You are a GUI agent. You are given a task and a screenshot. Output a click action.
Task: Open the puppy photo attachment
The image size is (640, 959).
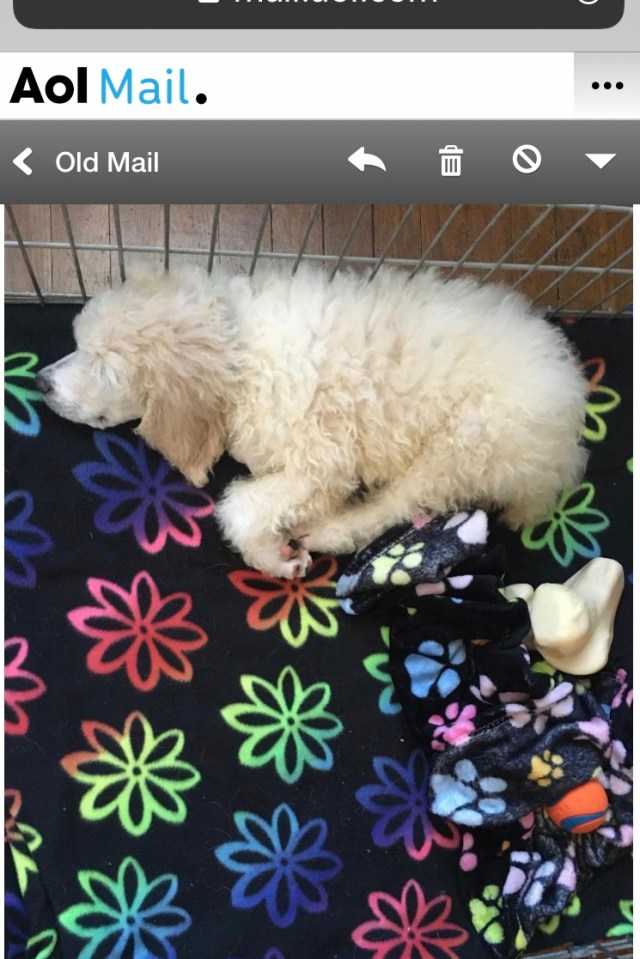319,580
